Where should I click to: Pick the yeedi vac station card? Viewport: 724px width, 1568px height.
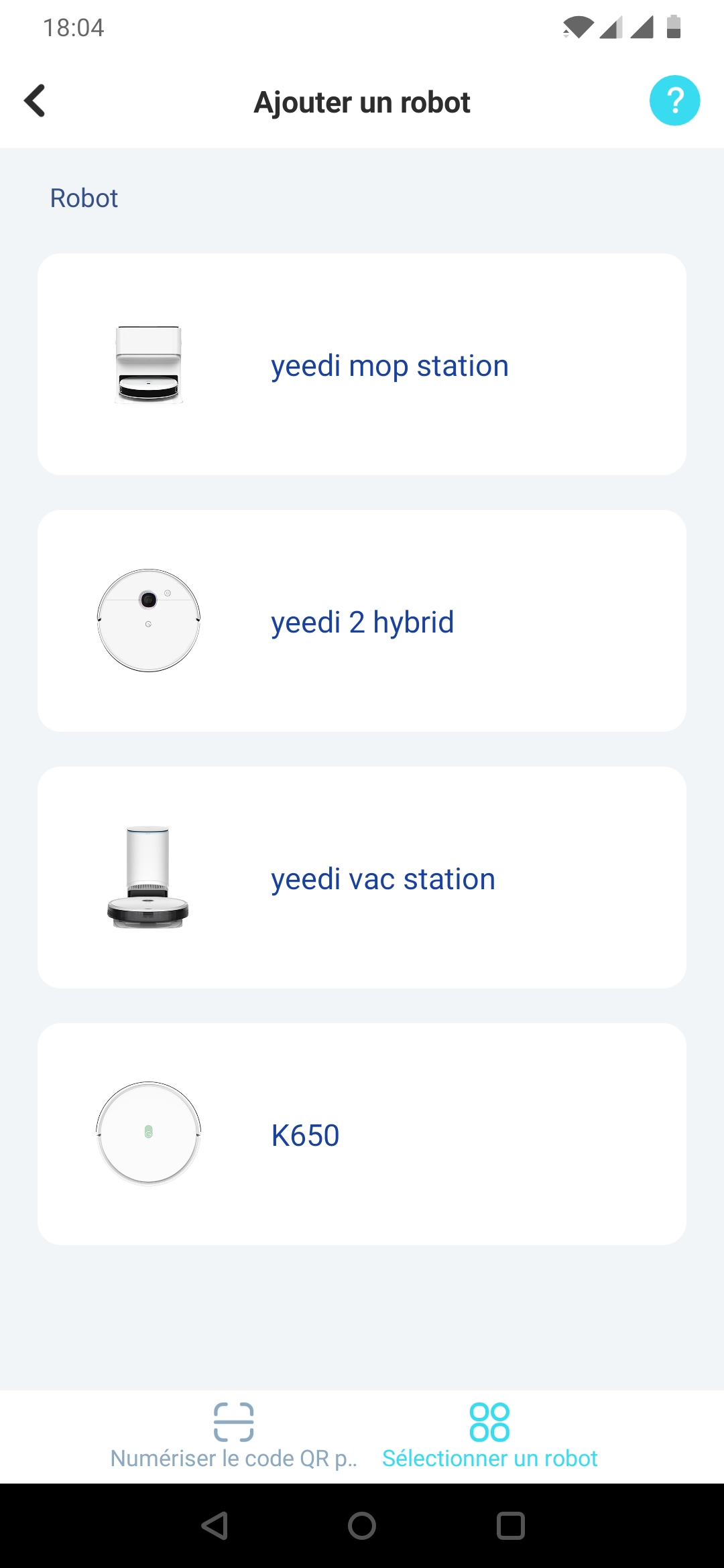(x=362, y=878)
